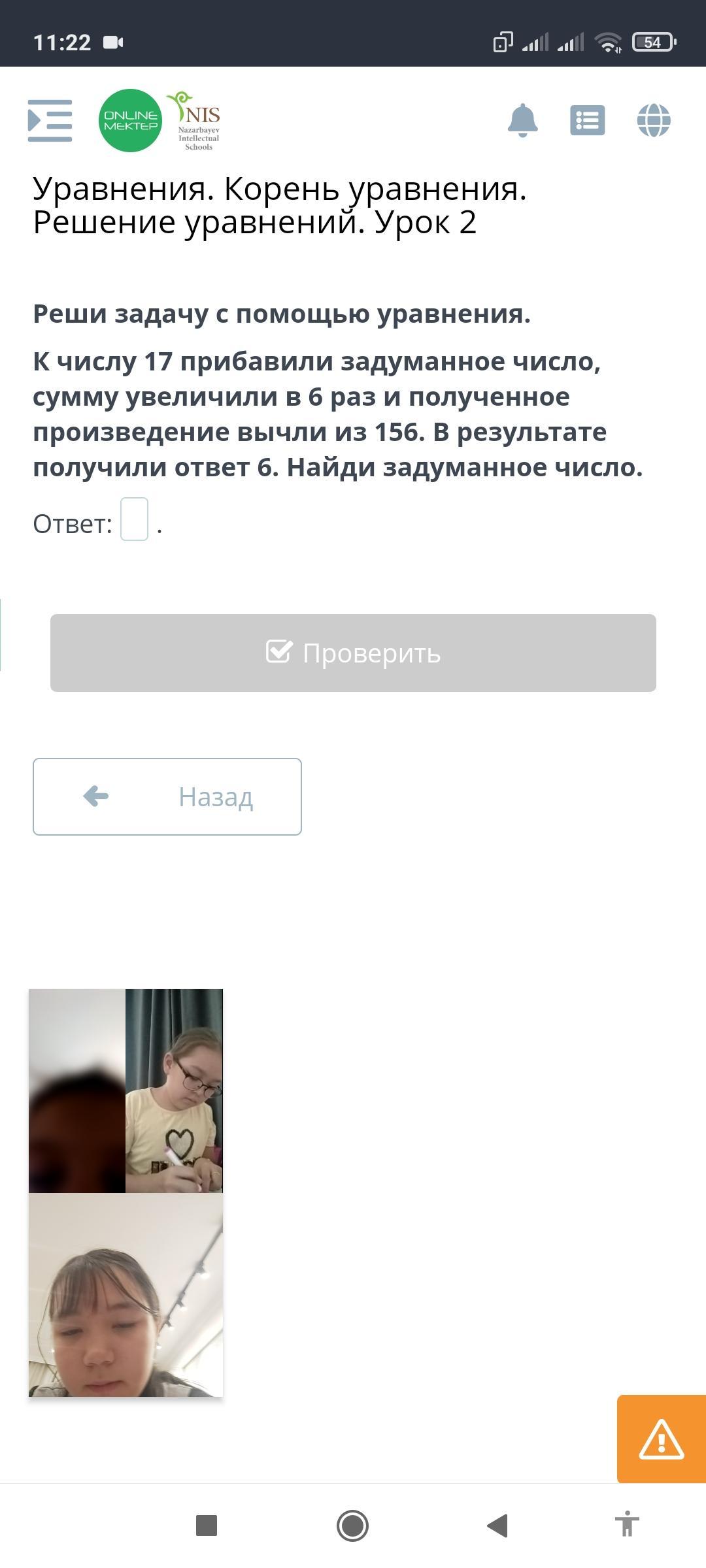Open the language globe selector
The image size is (706, 1568).
653,121
